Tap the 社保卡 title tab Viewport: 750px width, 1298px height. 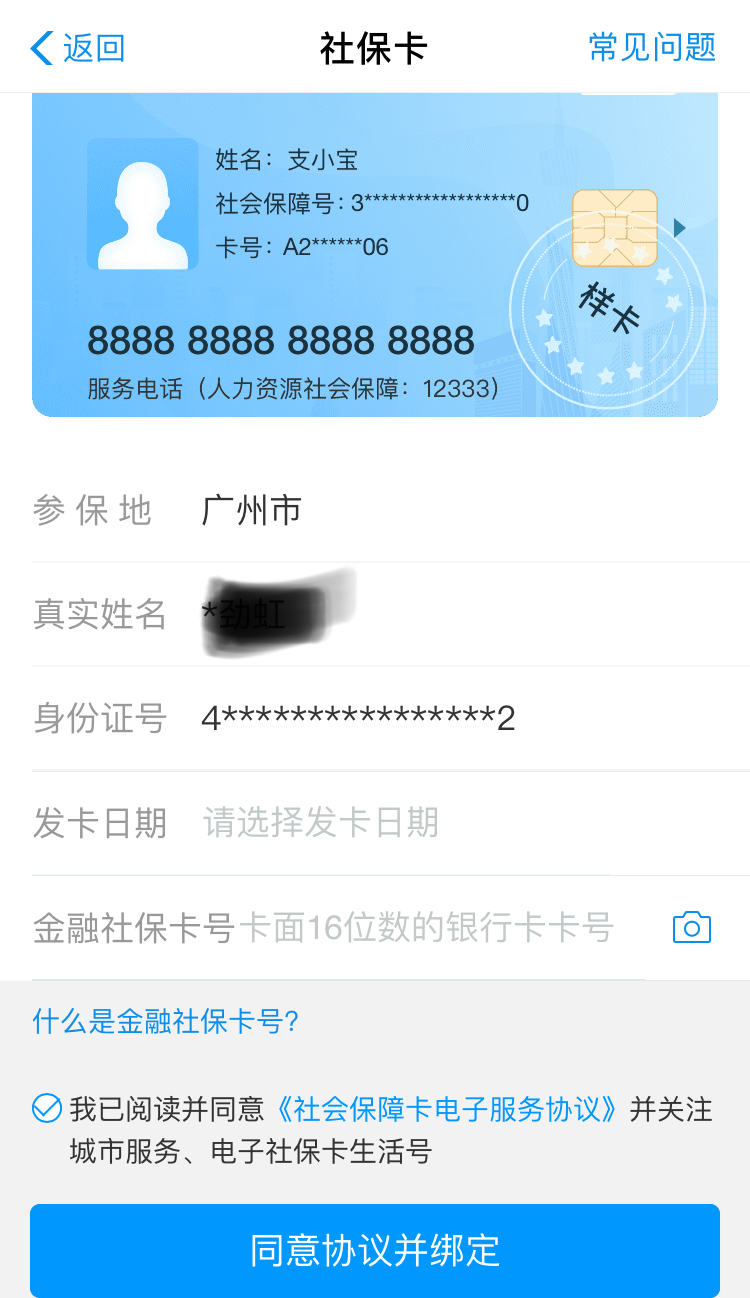click(x=374, y=47)
